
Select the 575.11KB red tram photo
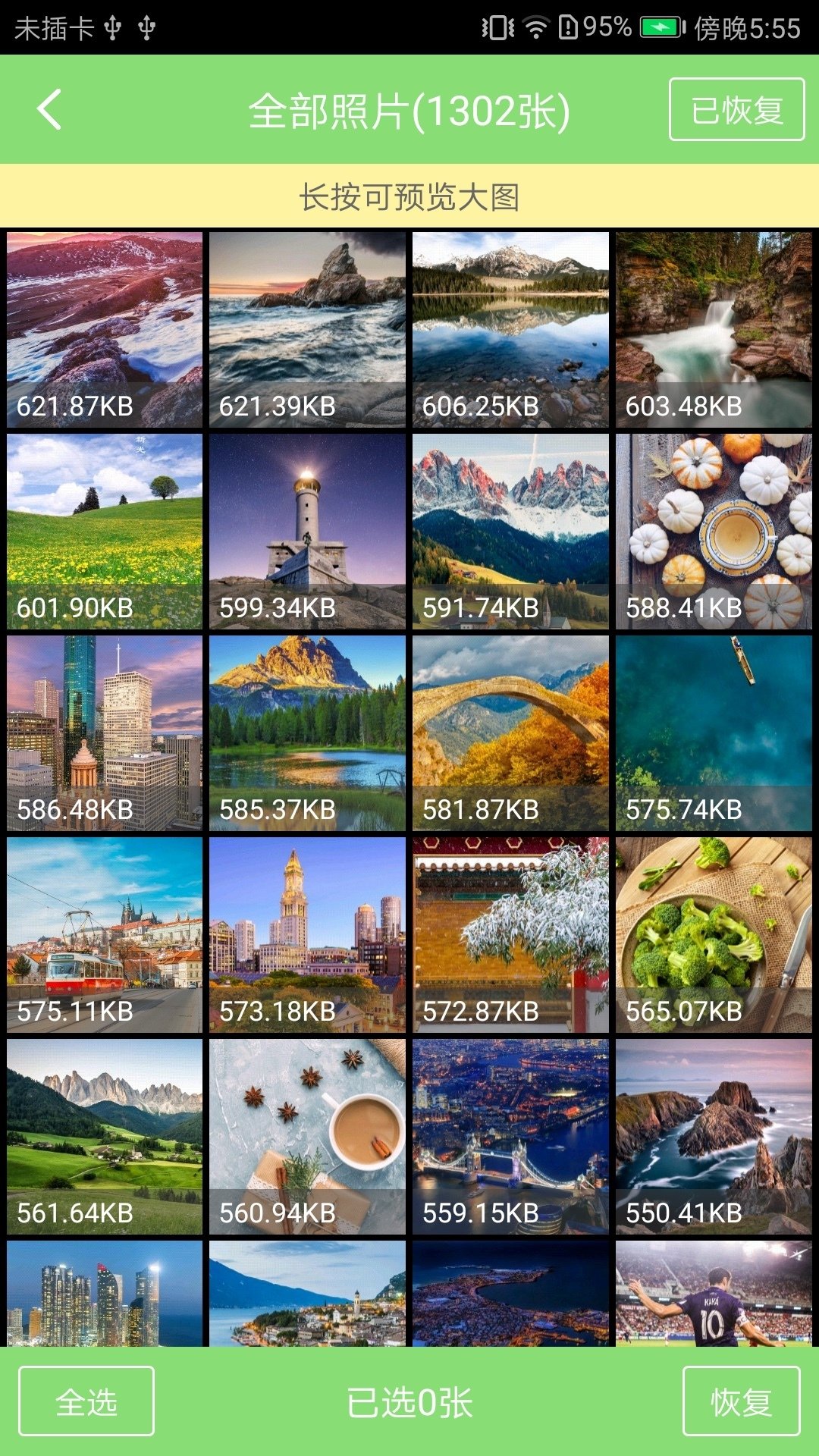coord(105,934)
